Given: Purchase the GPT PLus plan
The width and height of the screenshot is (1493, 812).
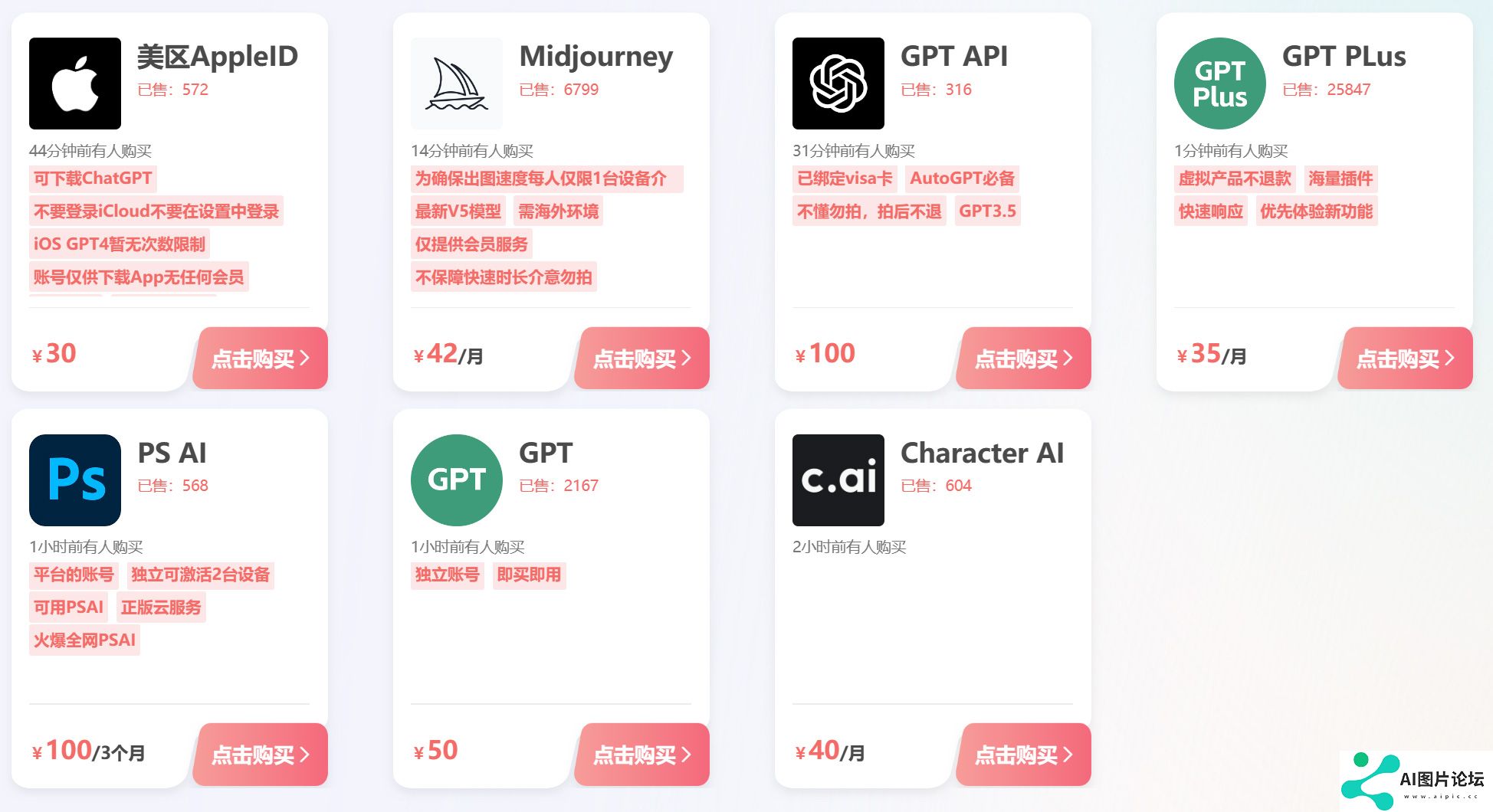Looking at the screenshot, I should coord(1406,358).
